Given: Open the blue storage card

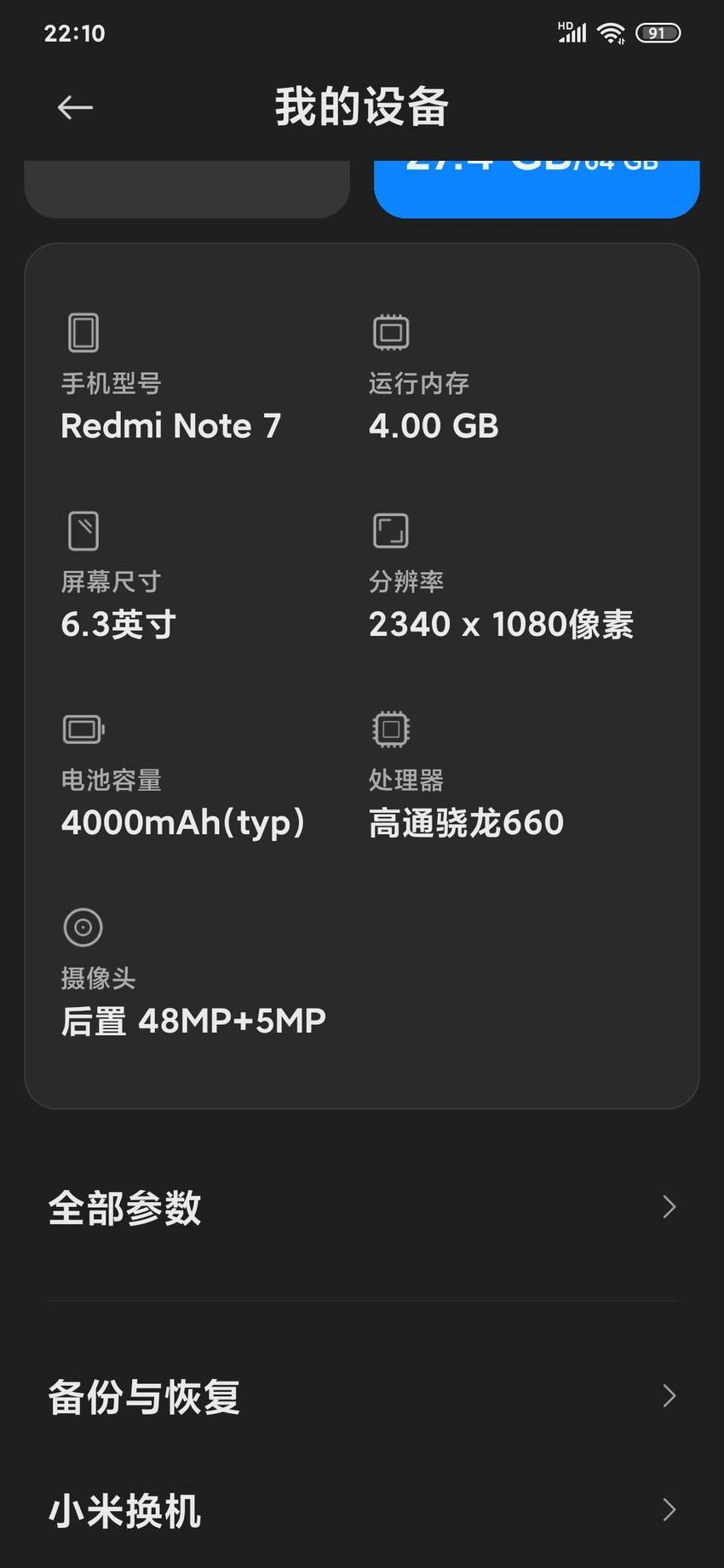Looking at the screenshot, I should click(x=537, y=188).
